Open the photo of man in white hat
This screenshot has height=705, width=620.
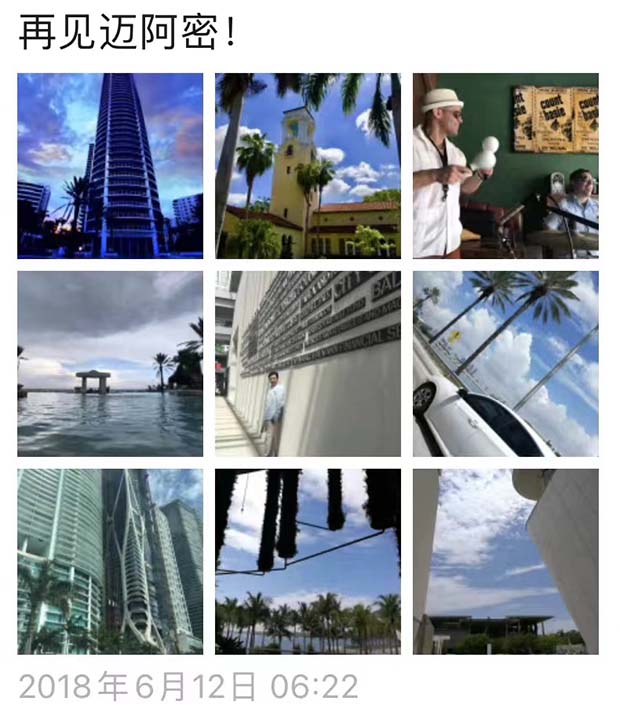[505, 166]
